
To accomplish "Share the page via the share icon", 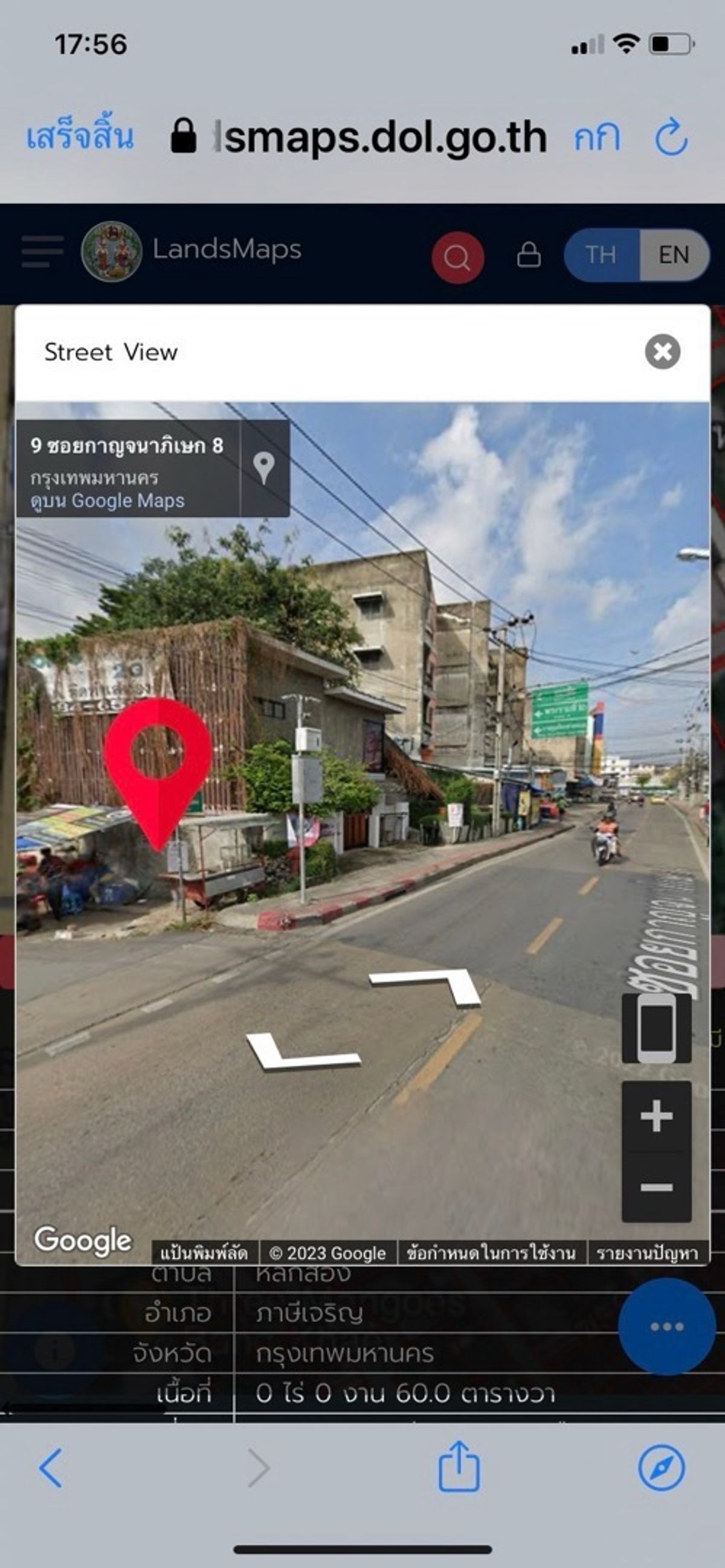I will [459, 1467].
